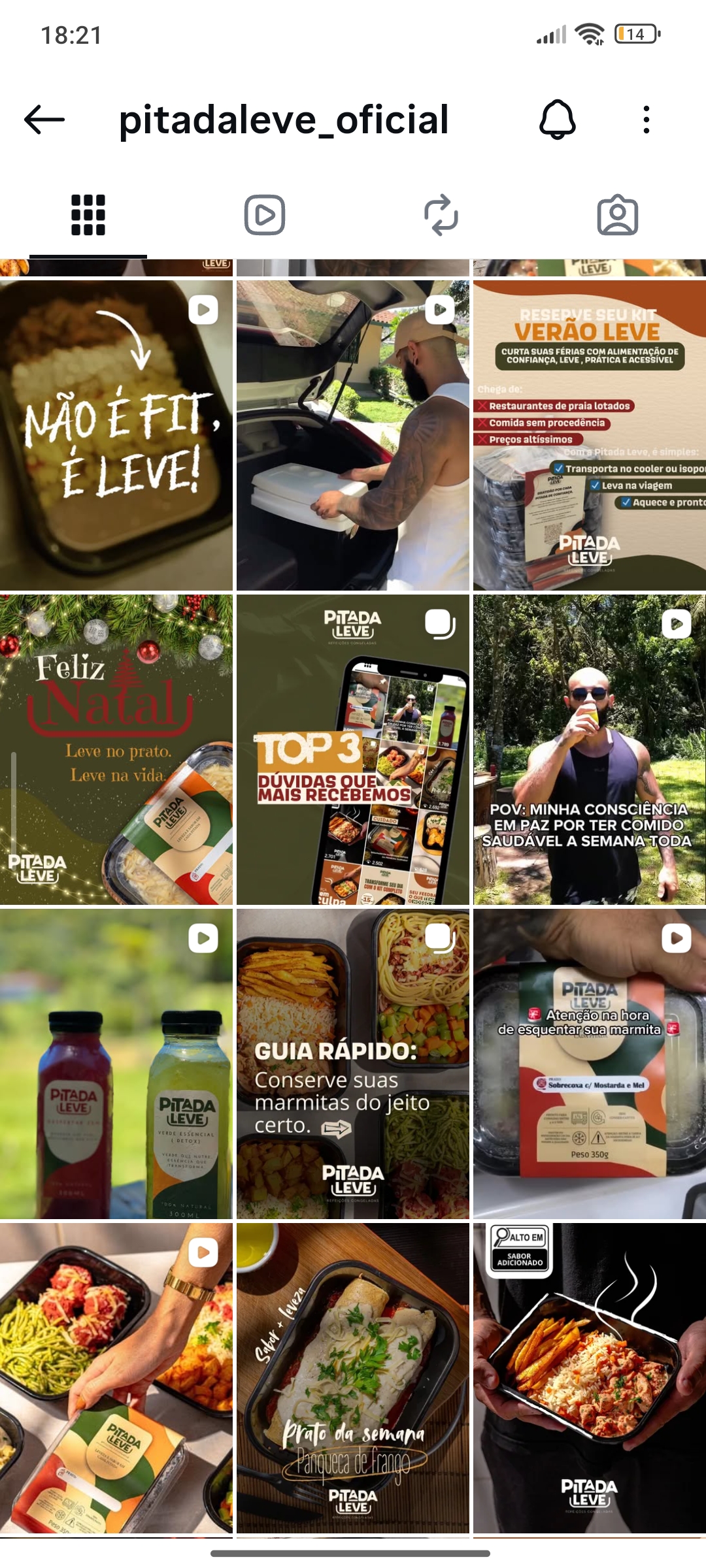
Task: Open the 'Feliz Natal' post
Action: (116, 749)
